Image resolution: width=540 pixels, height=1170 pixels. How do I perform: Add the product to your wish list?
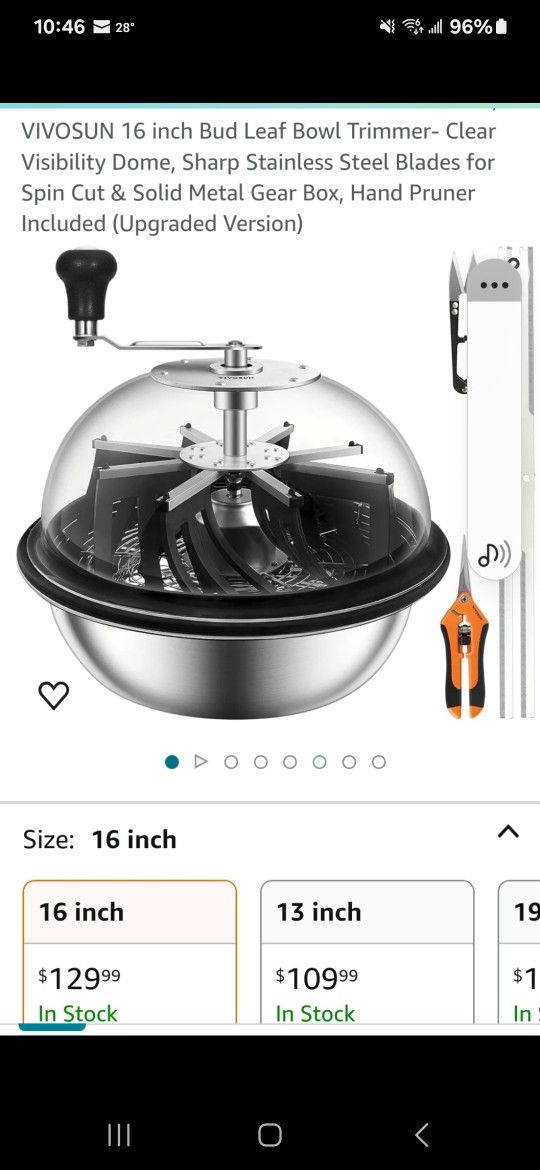[54, 695]
